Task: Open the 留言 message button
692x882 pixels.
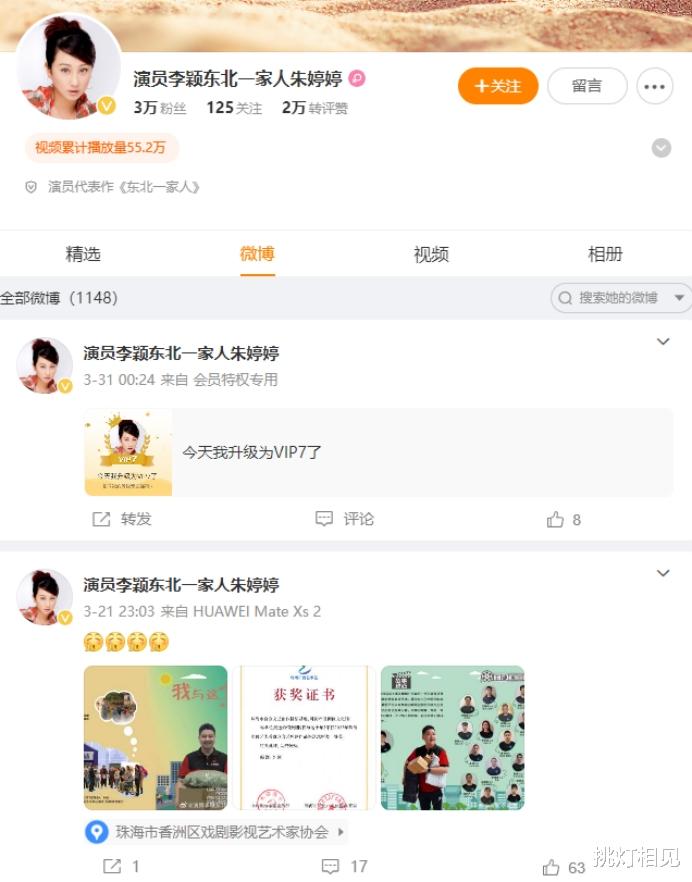Action: click(587, 86)
